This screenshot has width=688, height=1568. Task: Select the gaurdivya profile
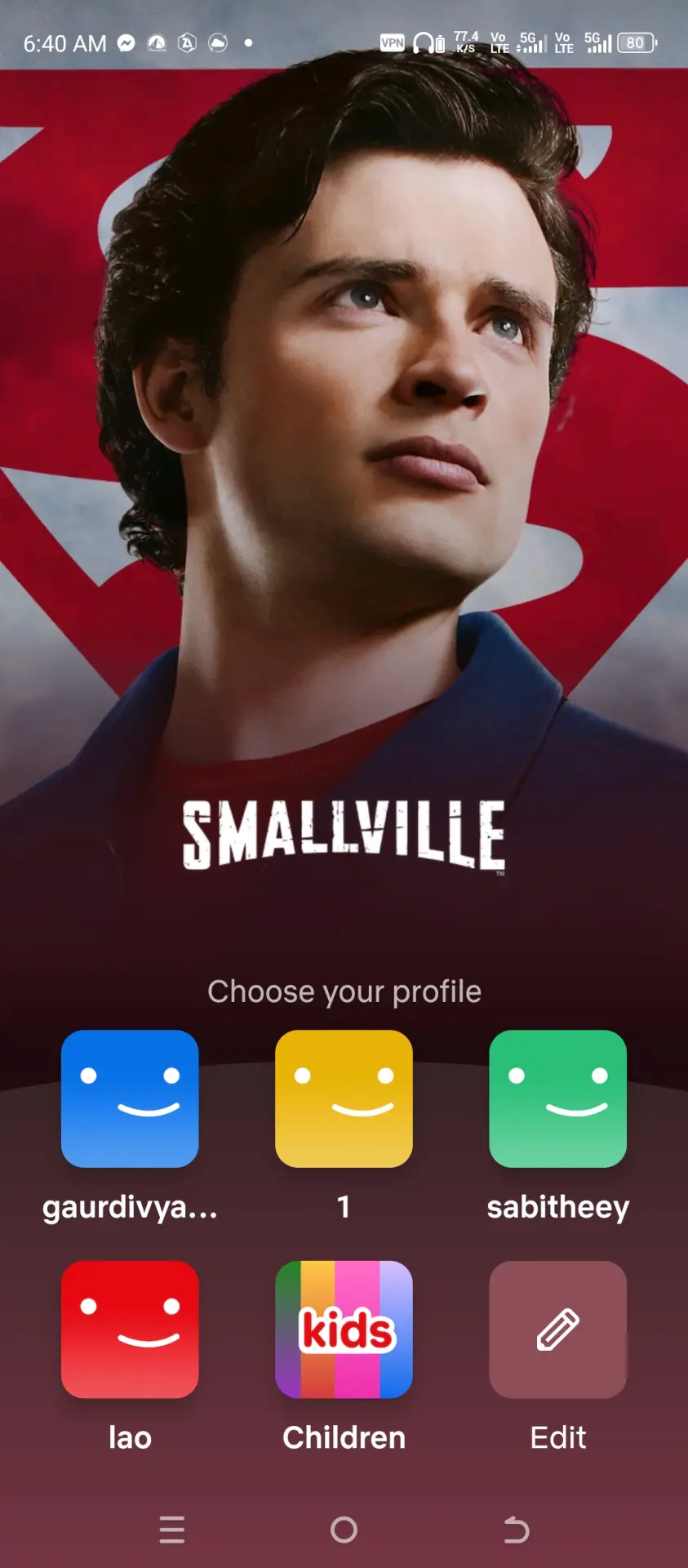130,1098
